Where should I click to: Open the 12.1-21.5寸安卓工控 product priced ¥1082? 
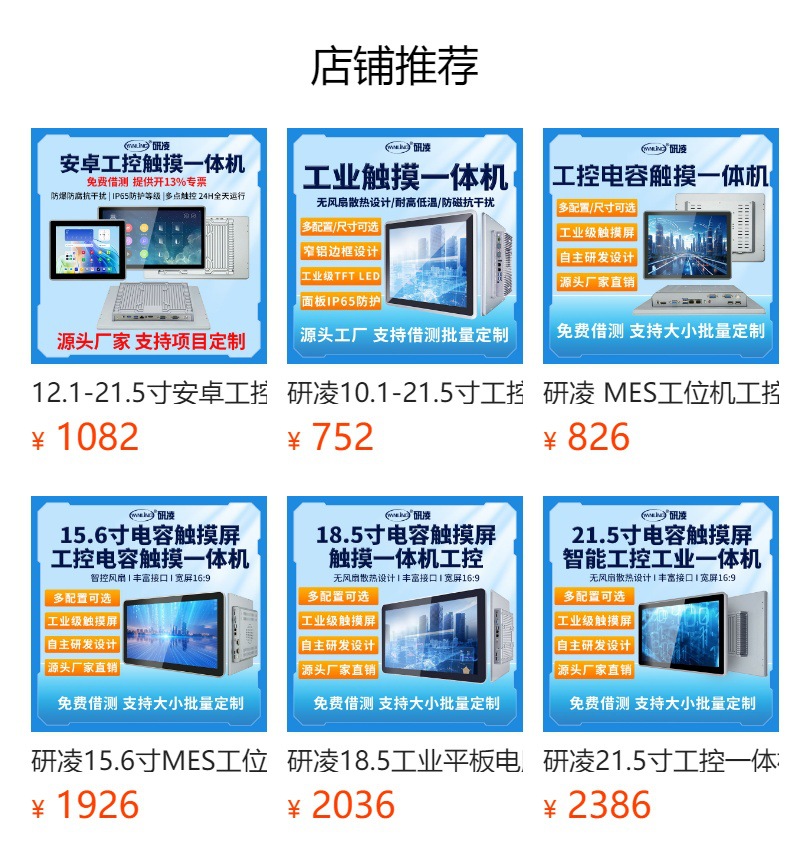click(x=148, y=246)
